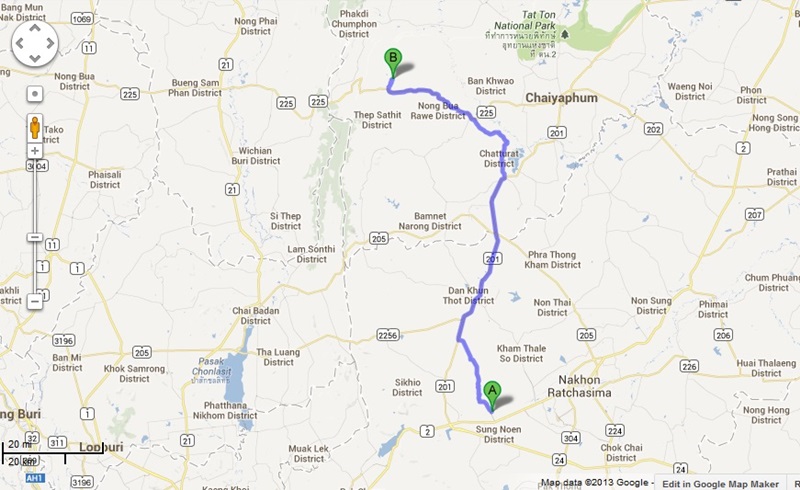Tap the zoom slider handle
800x490 pixels.
[x=34, y=237]
